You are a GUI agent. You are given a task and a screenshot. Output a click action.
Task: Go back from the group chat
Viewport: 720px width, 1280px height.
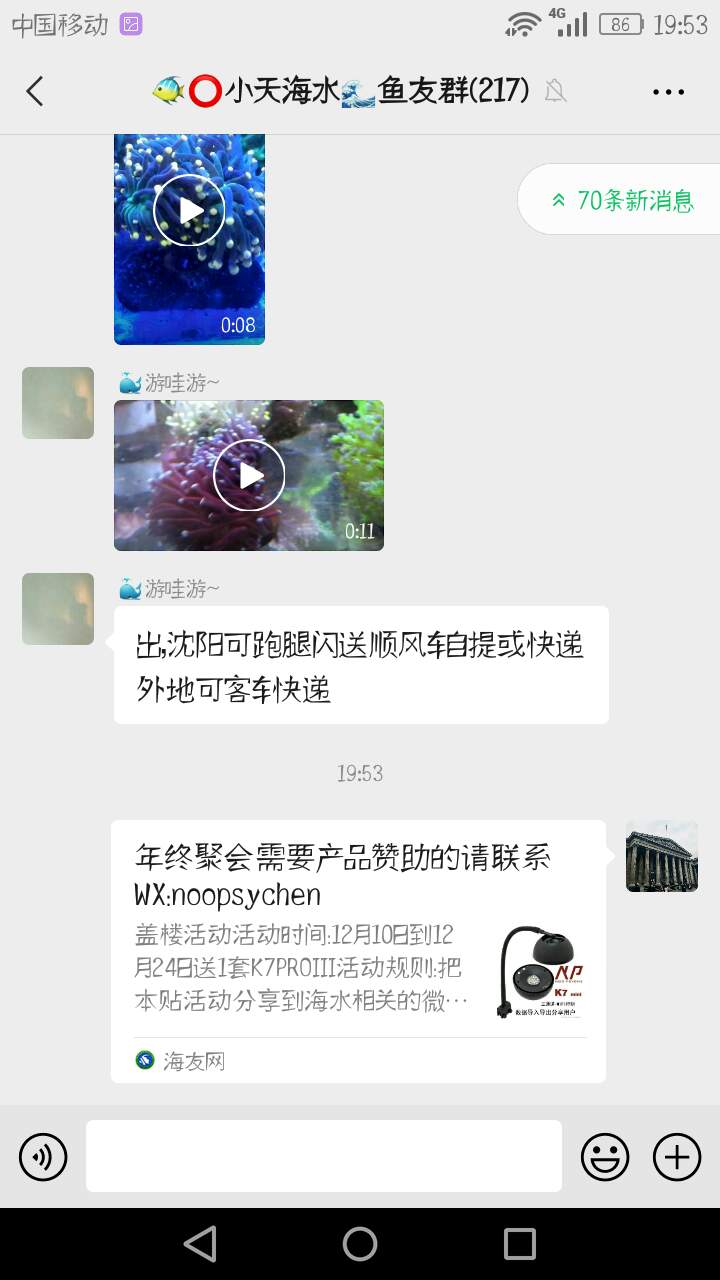click(x=35, y=91)
